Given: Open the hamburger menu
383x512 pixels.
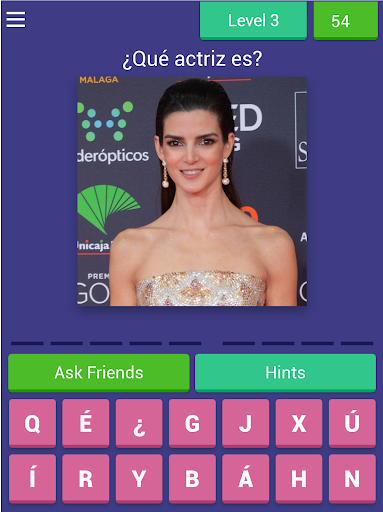Looking at the screenshot, I should tap(16, 20).
